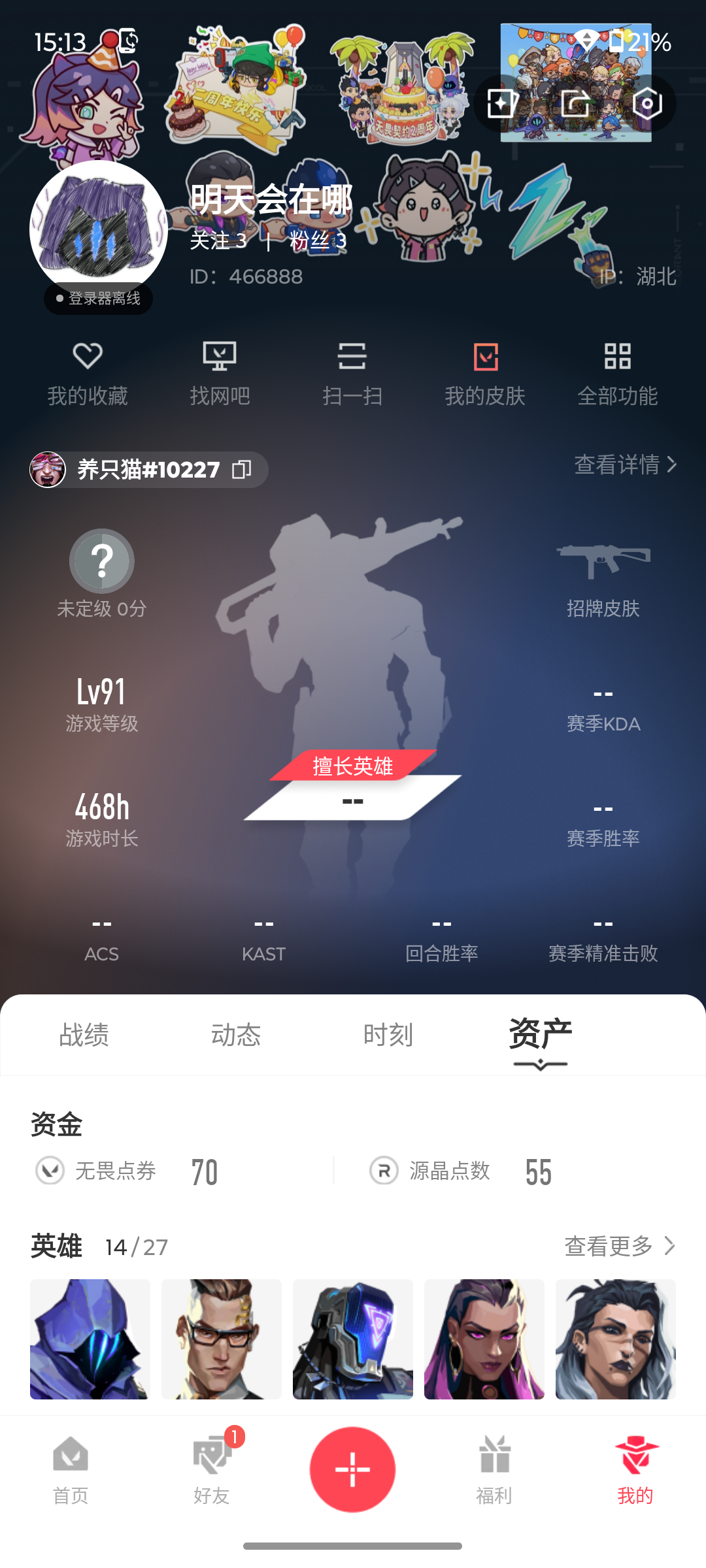Switch to 时刻 tab
Image resolution: width=706 pixels, height=1568 pixels.
pos(388,1035)
